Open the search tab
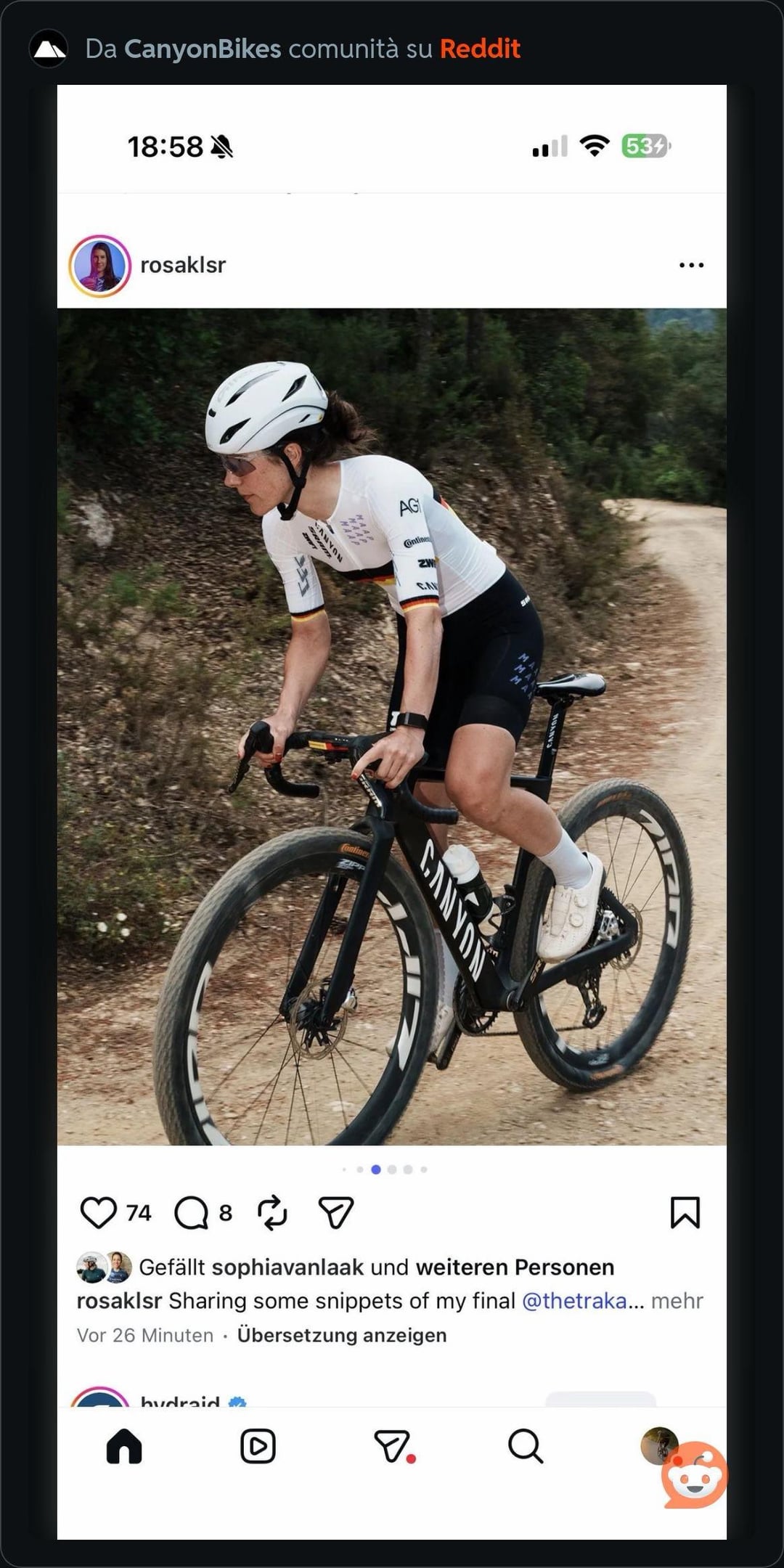Image resolution: width=784 pixels, height=1568 pixels. click(x=525, y=1446)
